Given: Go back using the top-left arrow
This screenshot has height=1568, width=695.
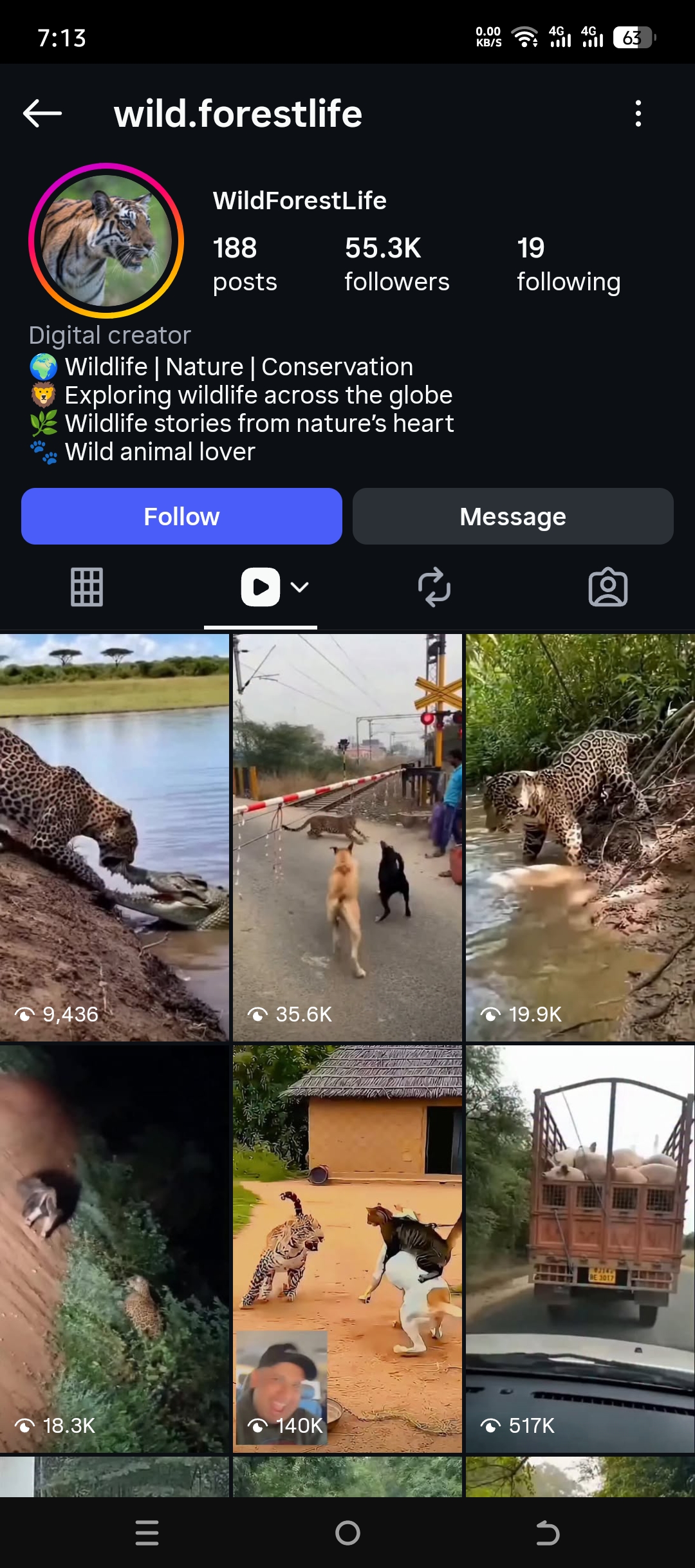Looking at the screenshot, I should [x=42, y=113].
